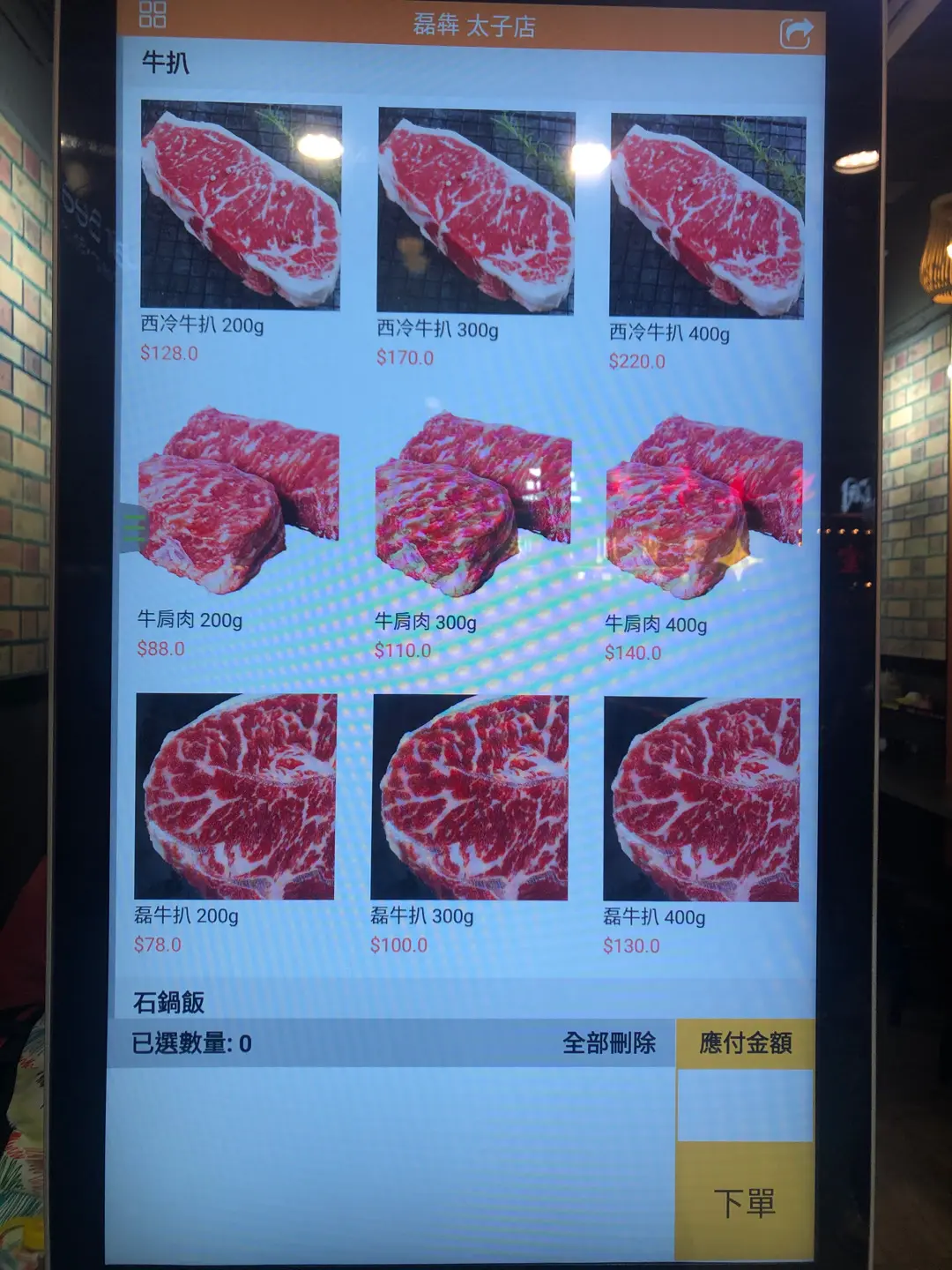This screenshot has height=1270, width=952.
Task: Add 西冷牛扒 300g to the order
Action: pyautogui.click(x=476, y=212)
